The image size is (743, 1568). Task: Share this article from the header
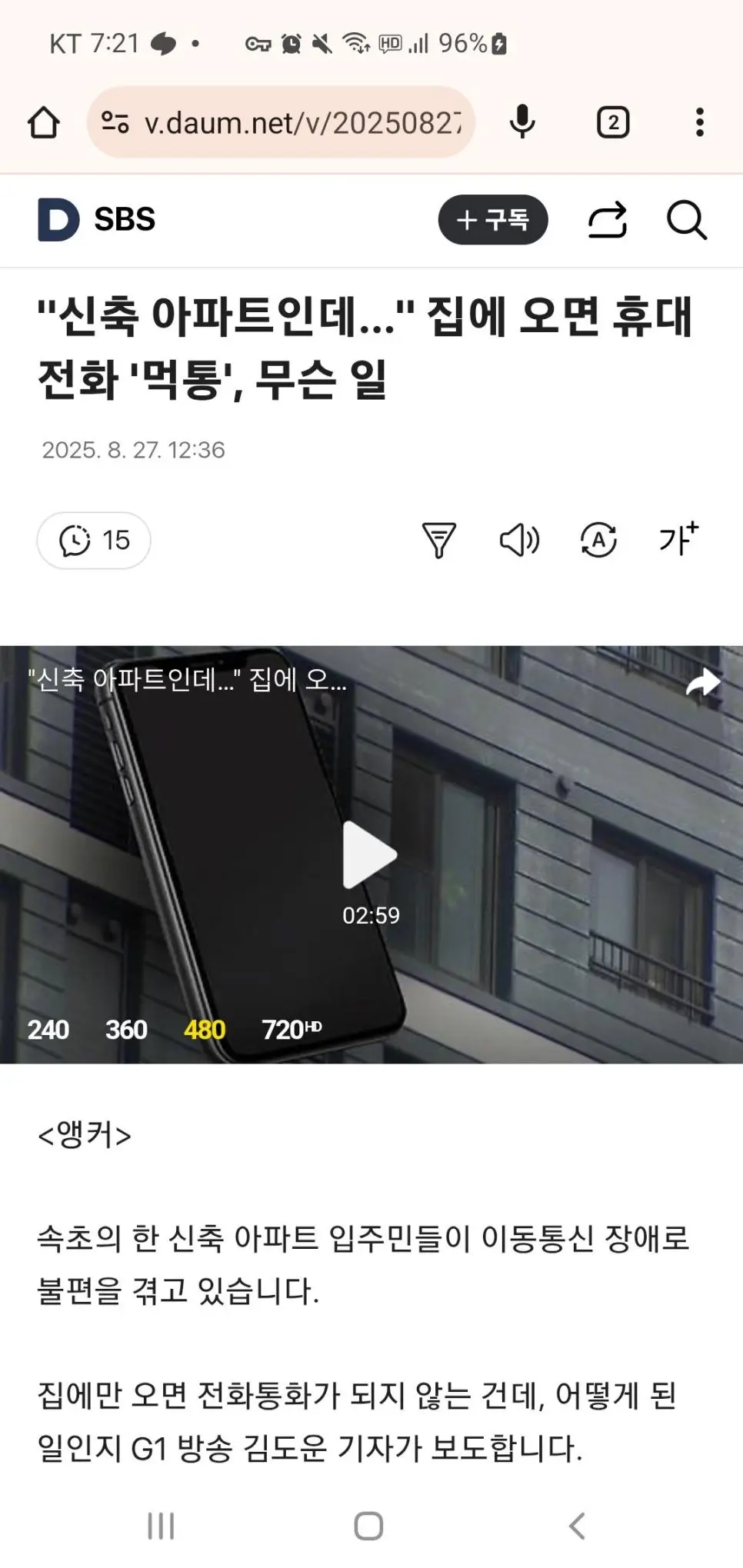tap(608, 221)
